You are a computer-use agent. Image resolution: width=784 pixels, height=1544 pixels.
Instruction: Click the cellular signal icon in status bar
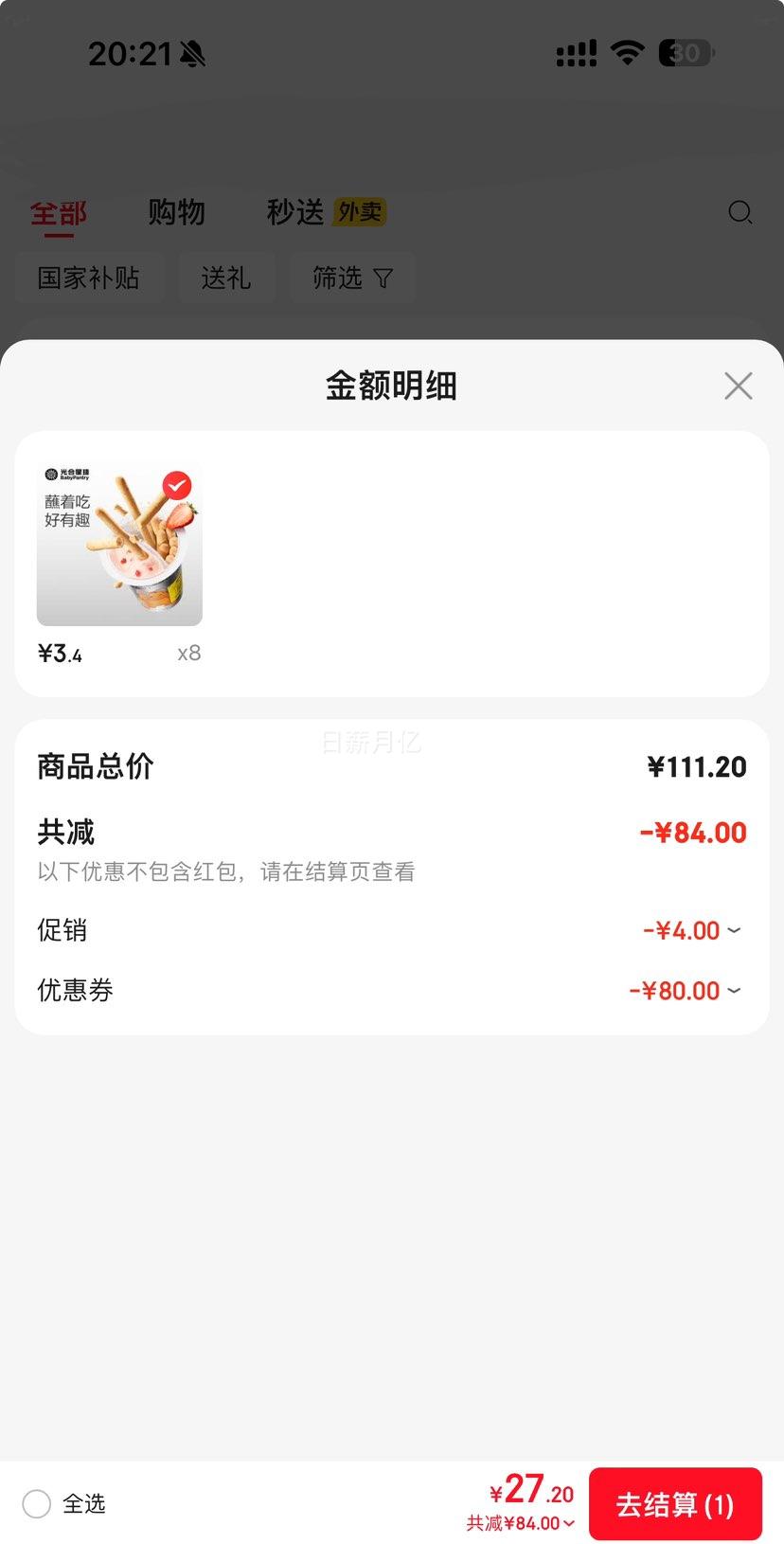575,54
